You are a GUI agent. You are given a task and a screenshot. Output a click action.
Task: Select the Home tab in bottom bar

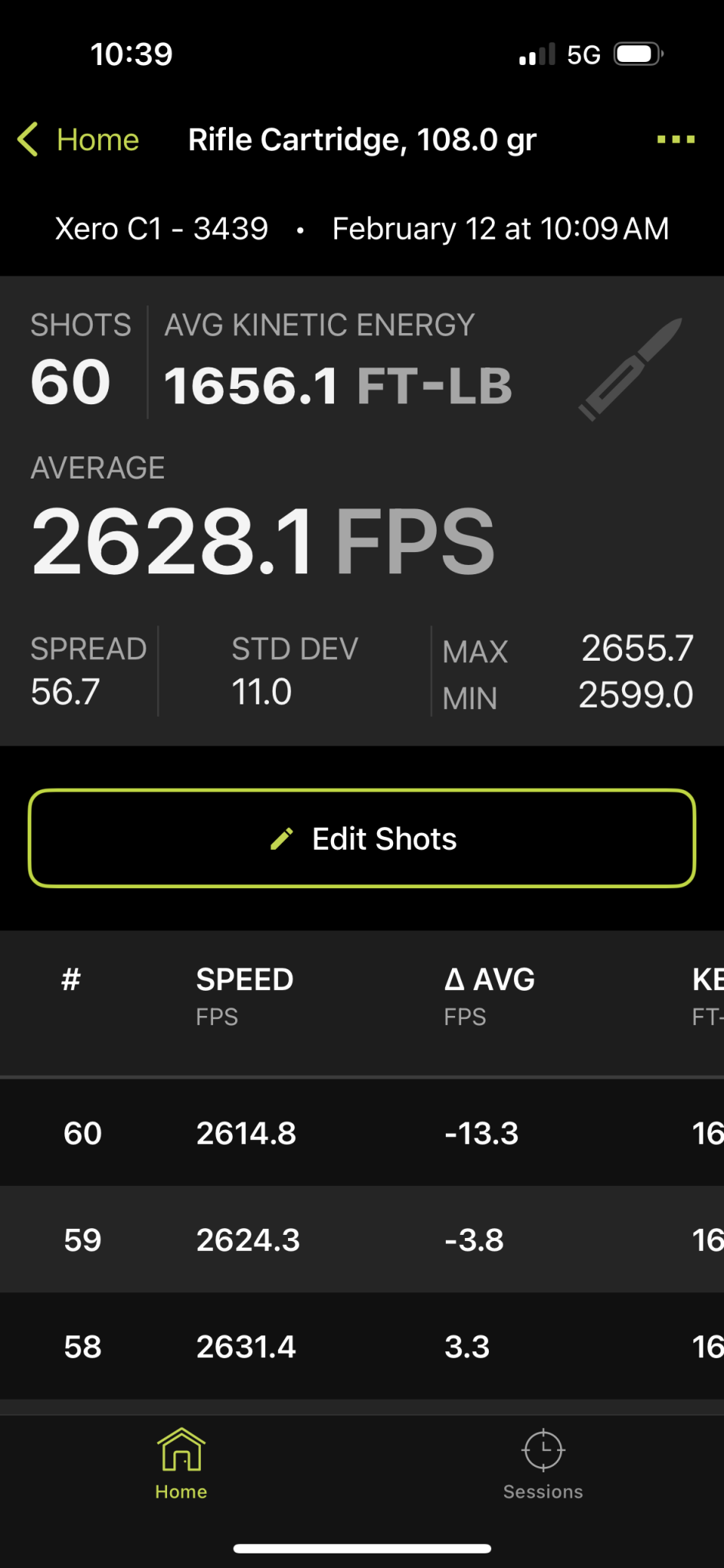click(181, 1464)
